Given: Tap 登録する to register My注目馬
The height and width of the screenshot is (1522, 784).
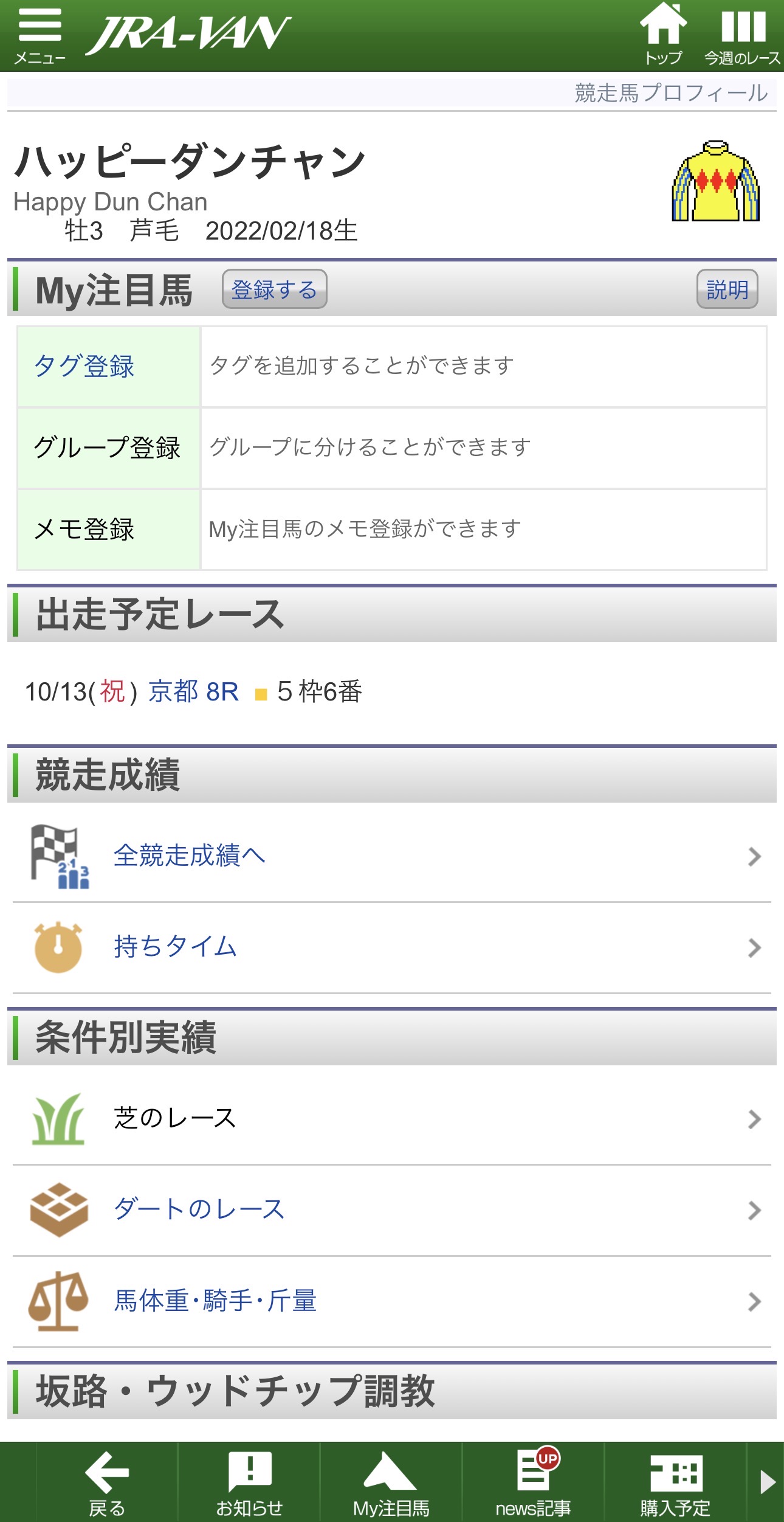Looking at the screenshot, I should pyautogui.click(x=274, y=289).
